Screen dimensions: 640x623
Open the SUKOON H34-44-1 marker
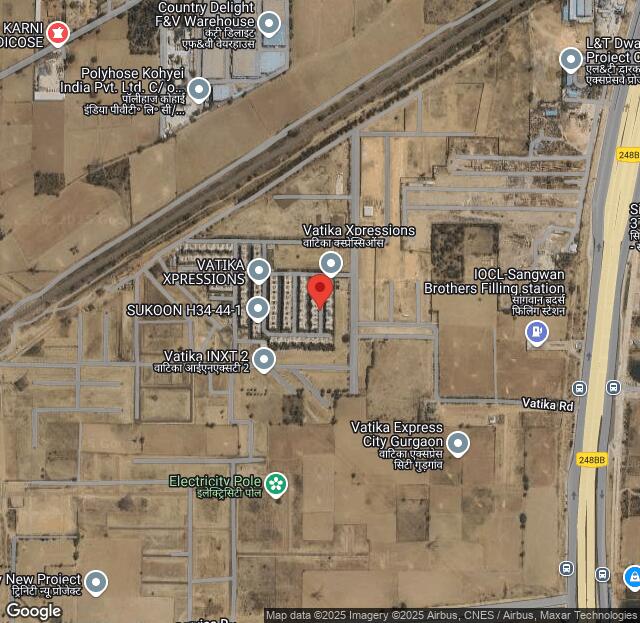point(258,309)
